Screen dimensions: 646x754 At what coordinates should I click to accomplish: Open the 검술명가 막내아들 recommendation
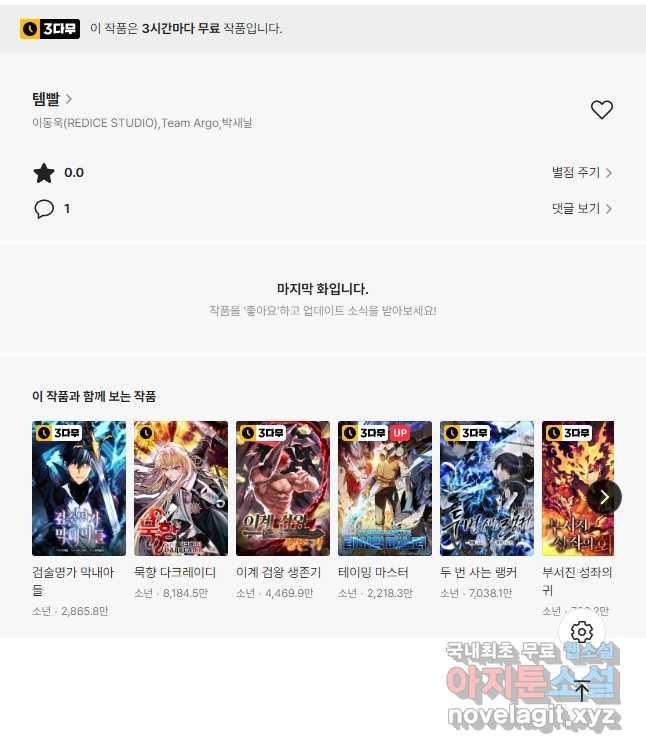tap(79, 488)
